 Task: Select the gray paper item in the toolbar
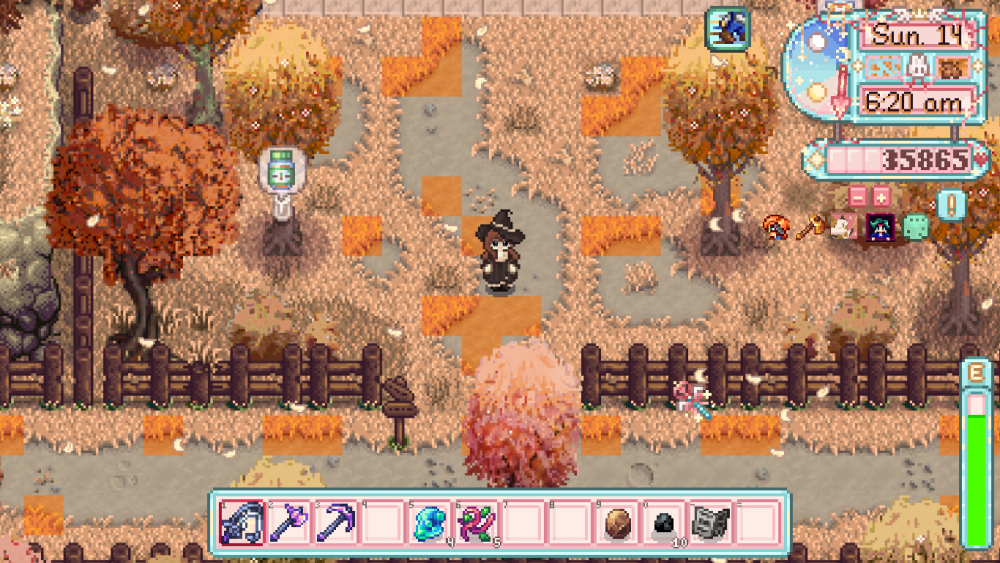pyautogui.click(x=711, y=522)
